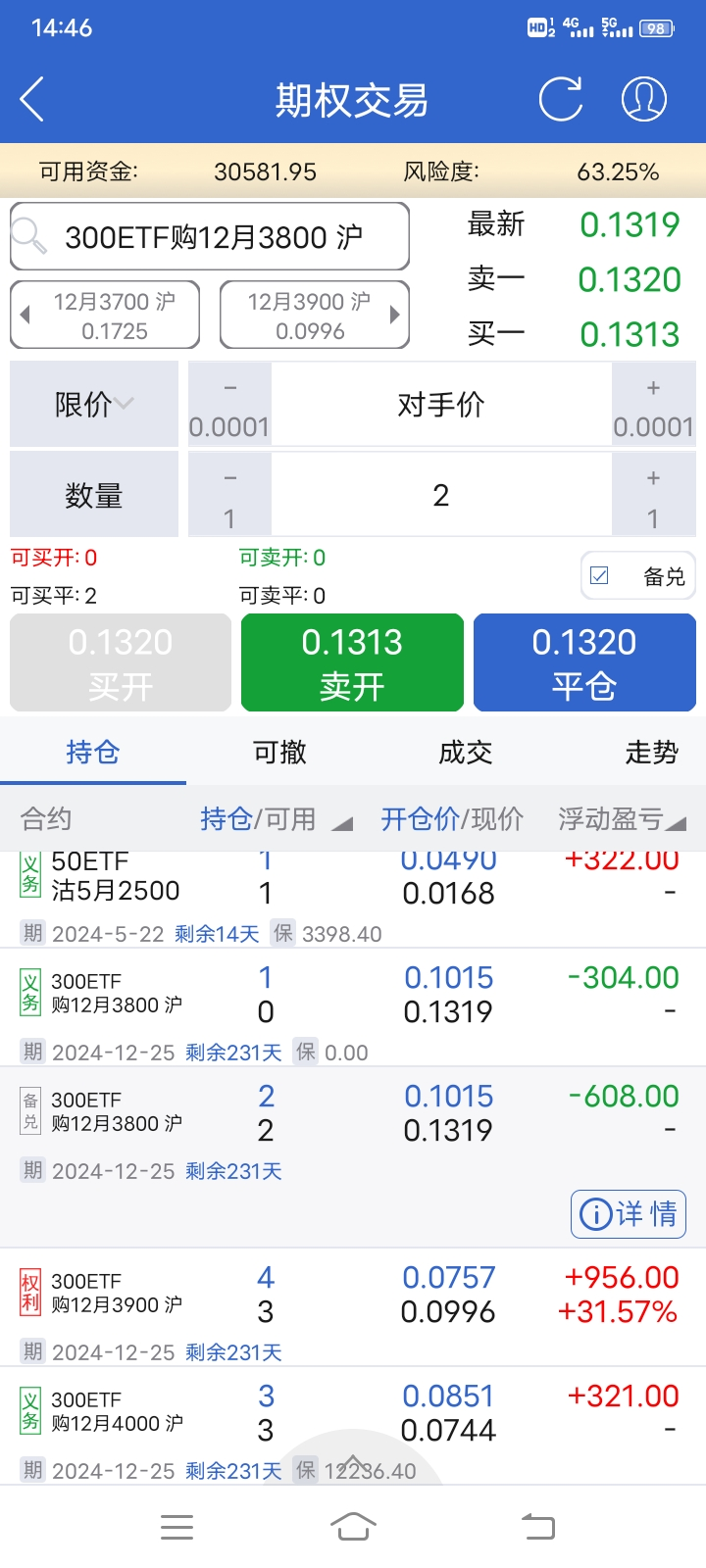Switch to next contract 12月3900 沪

pyautogui.click(x=315, y=315)
